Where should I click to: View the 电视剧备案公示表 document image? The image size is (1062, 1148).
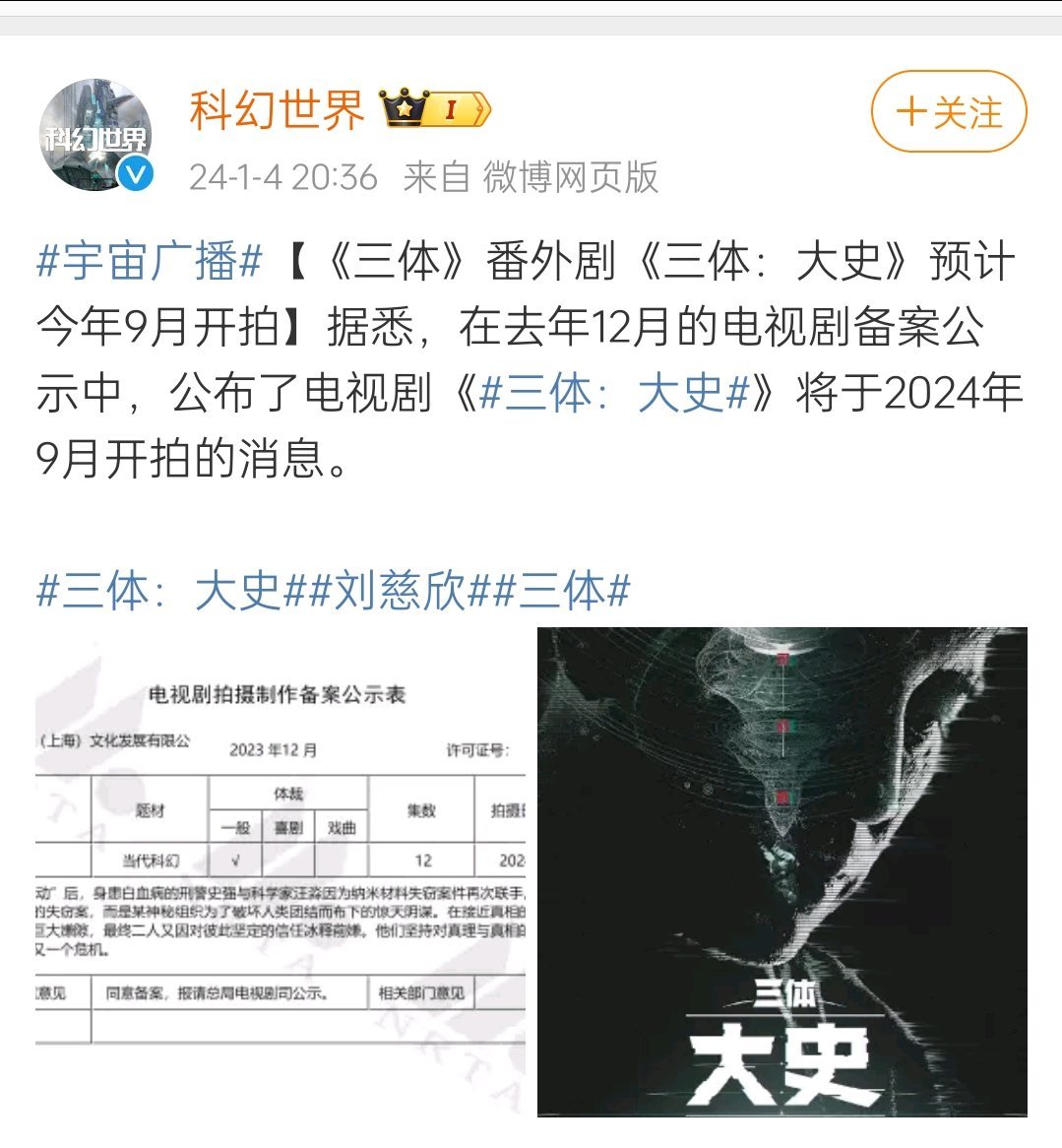(x=281, y=871)
